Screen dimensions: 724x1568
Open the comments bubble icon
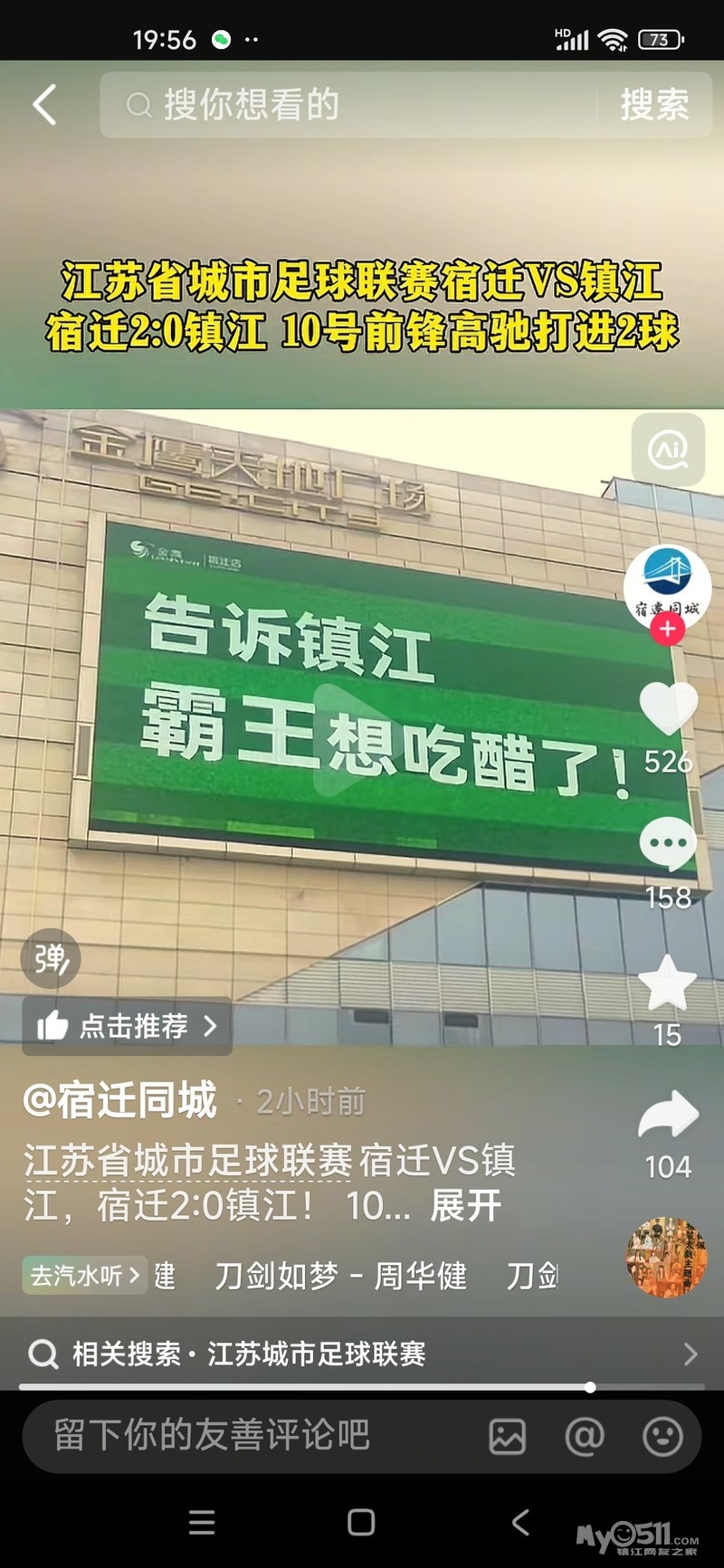(668, 844)
